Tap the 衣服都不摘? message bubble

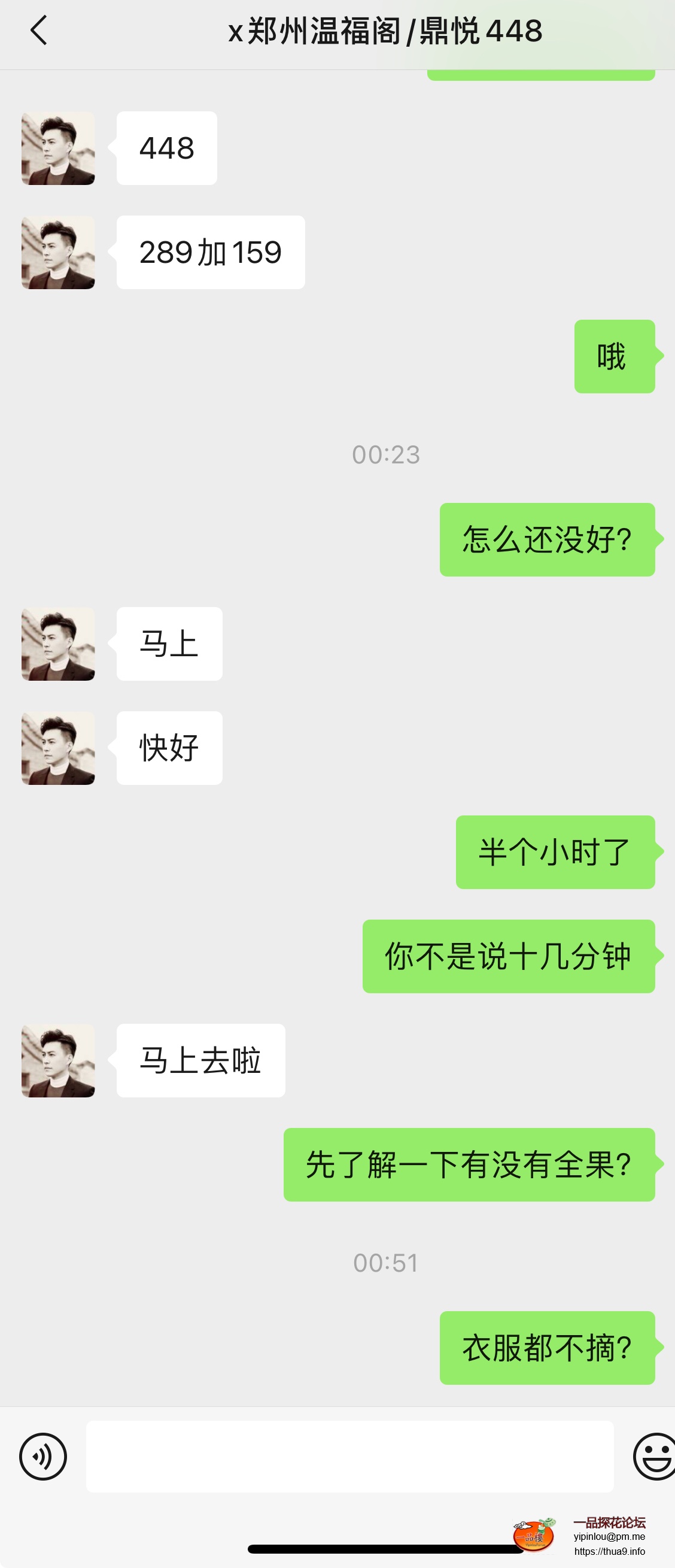pos(546,1348)
